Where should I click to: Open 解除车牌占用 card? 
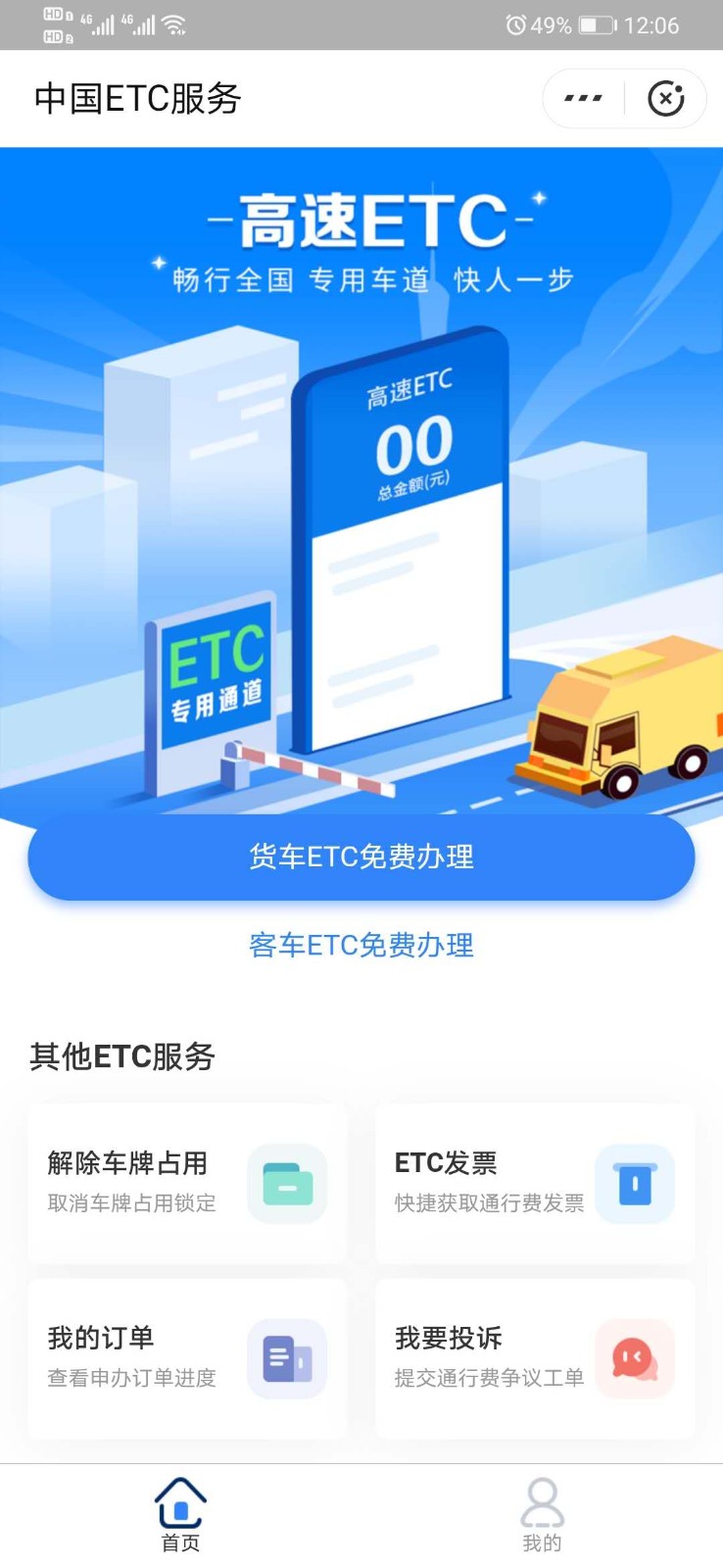(187, 1183)
